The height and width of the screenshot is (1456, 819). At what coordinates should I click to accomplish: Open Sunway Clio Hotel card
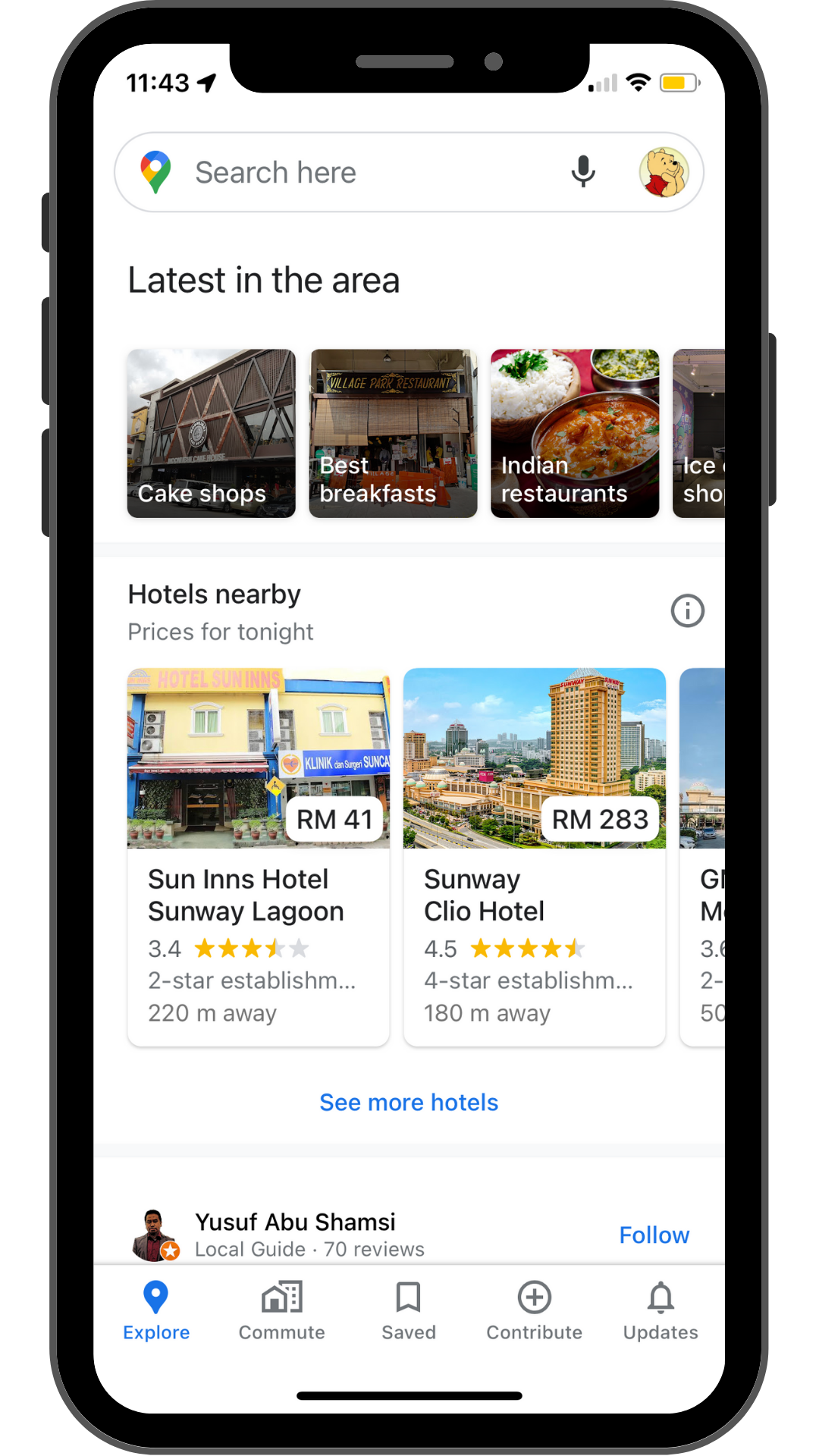535,857
